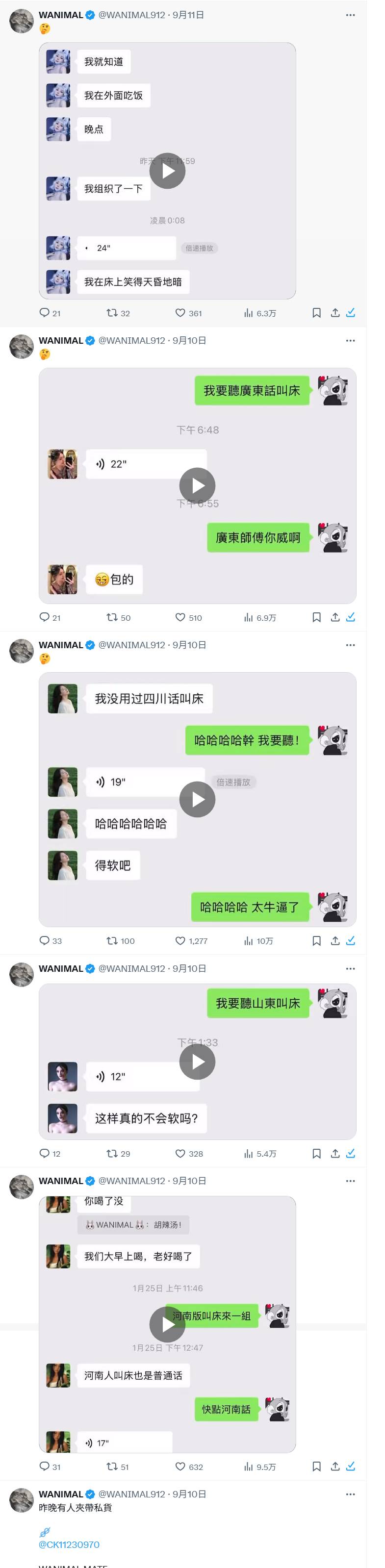
Task: Play the video showing 我没用过四川话叫床
Action: [x=197, y=799]
